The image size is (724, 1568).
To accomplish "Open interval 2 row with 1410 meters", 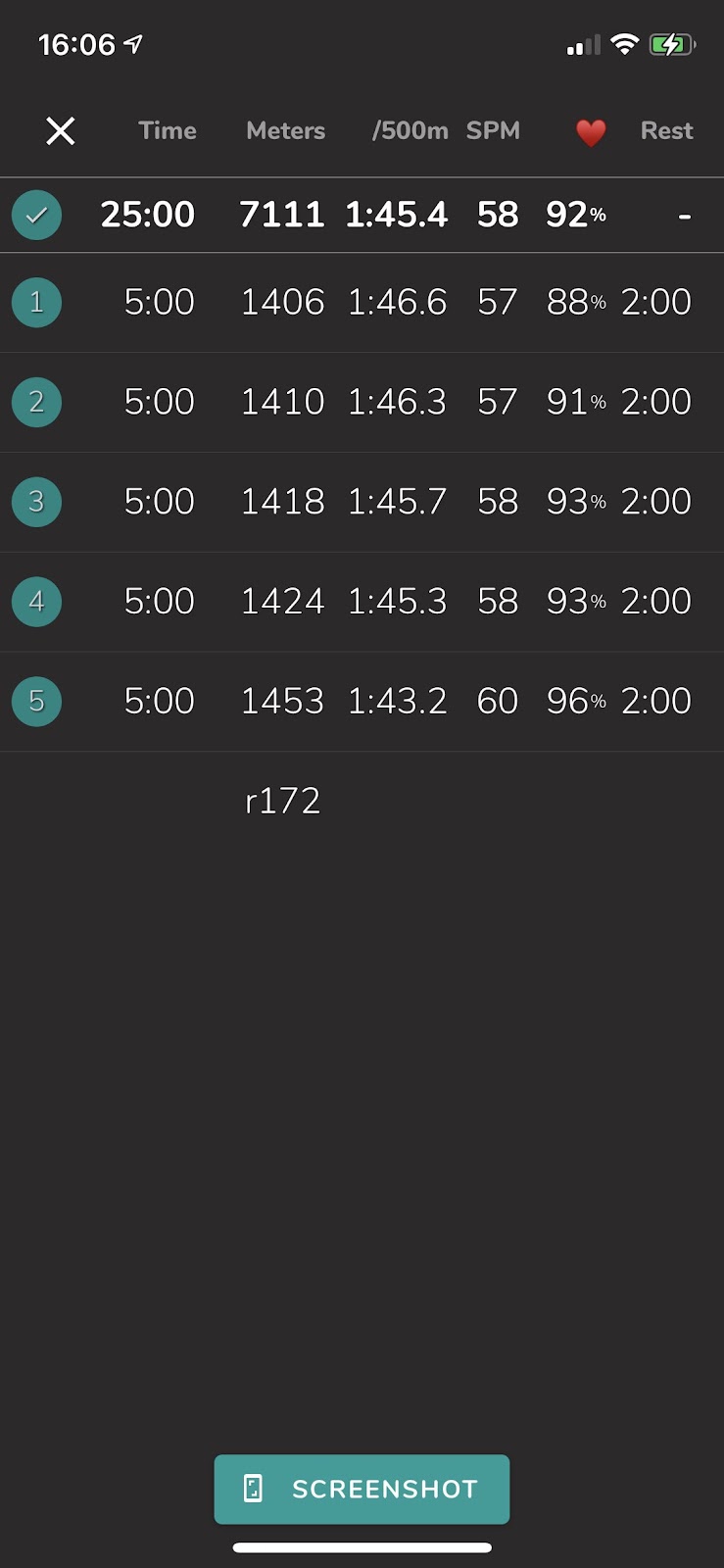I will pyautogui.click(x=362, y=403).
